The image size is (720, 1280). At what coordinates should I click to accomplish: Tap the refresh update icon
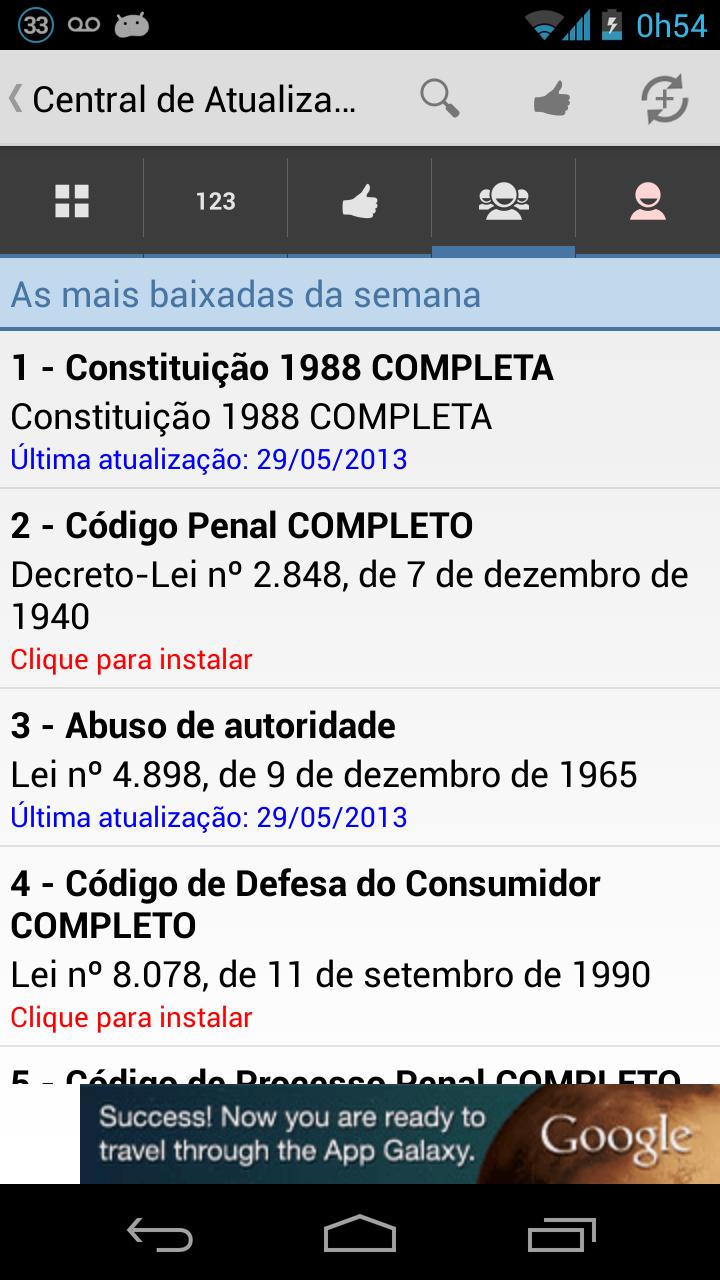664,99
